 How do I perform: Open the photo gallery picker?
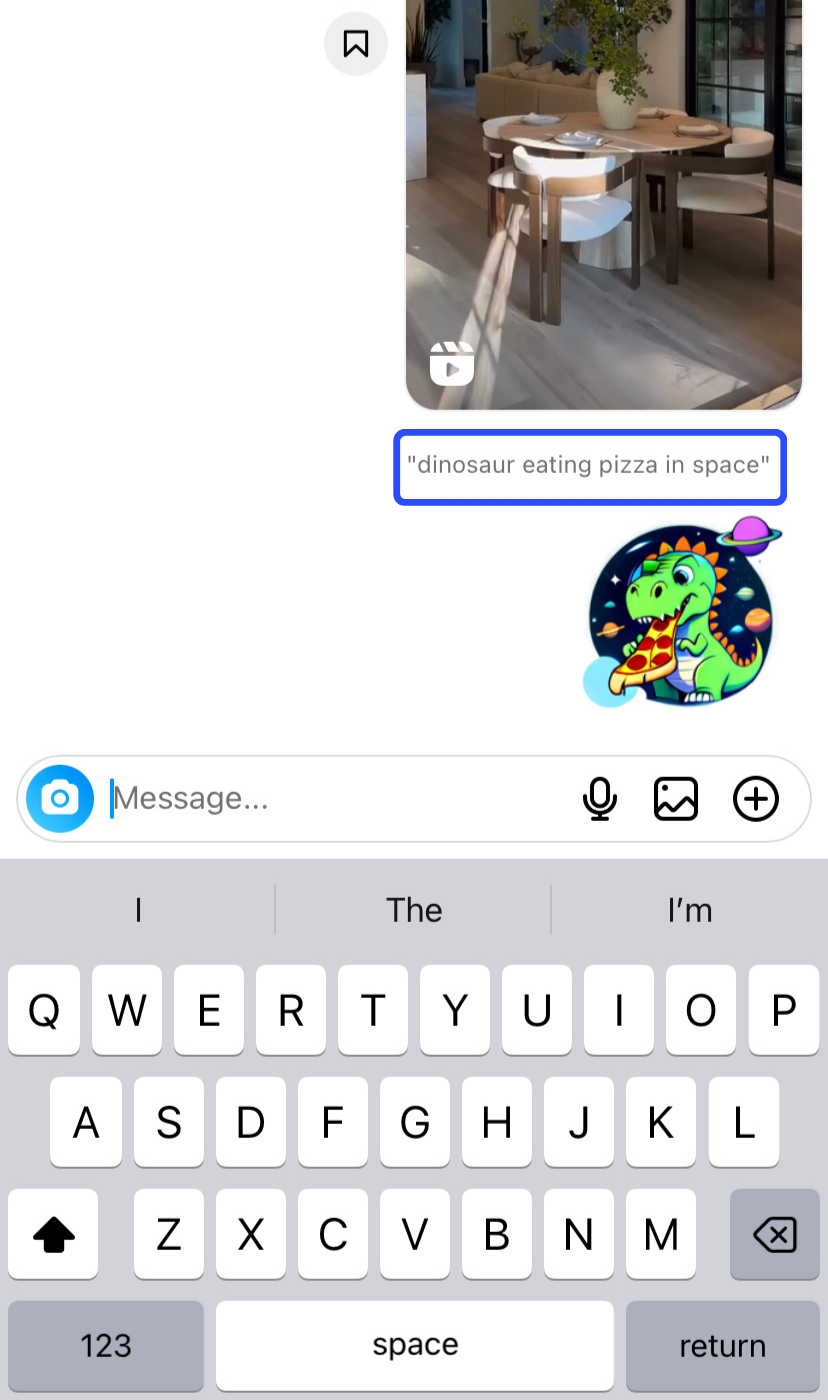click(676, 799)
